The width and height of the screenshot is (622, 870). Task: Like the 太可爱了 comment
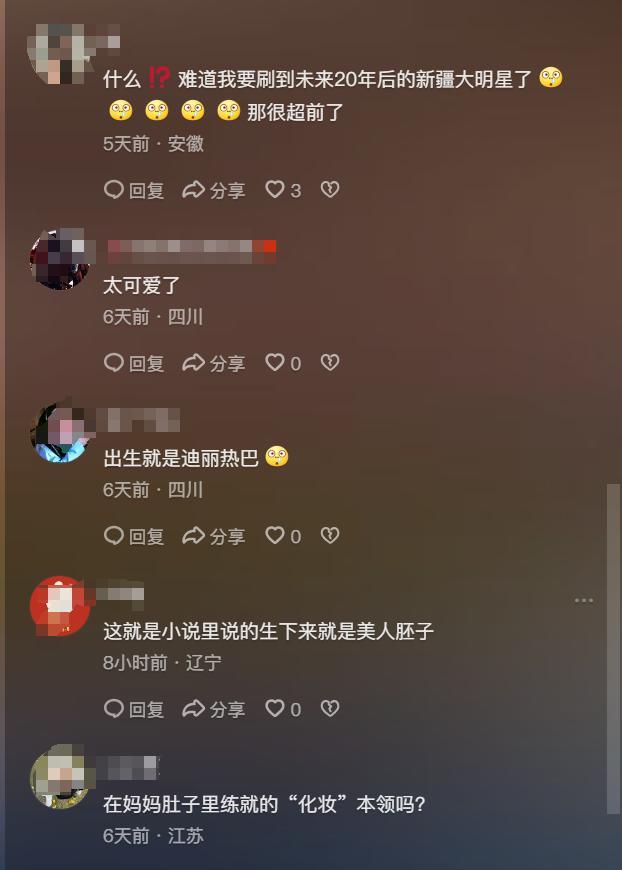(275, 363)
